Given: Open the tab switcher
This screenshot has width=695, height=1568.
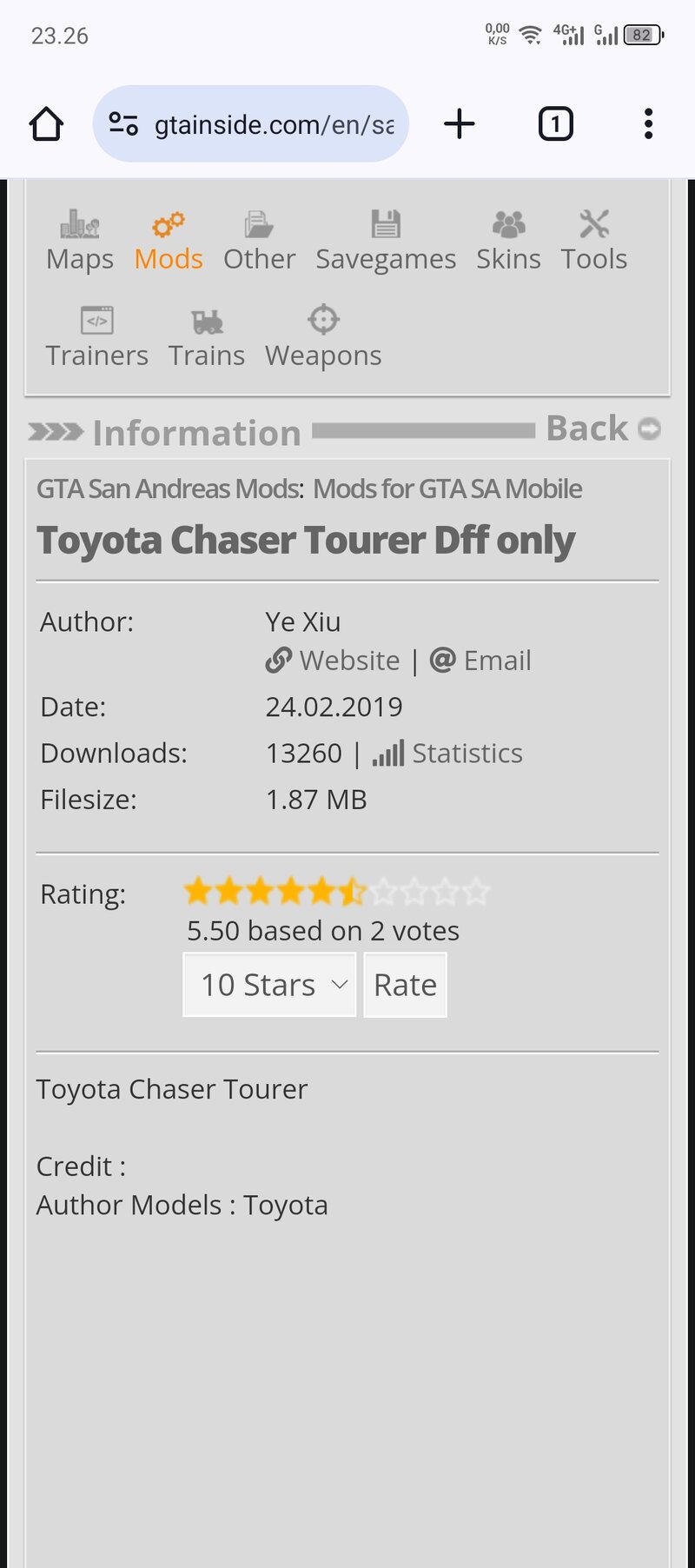Looking at the screenshot, I should click(555, 124).
